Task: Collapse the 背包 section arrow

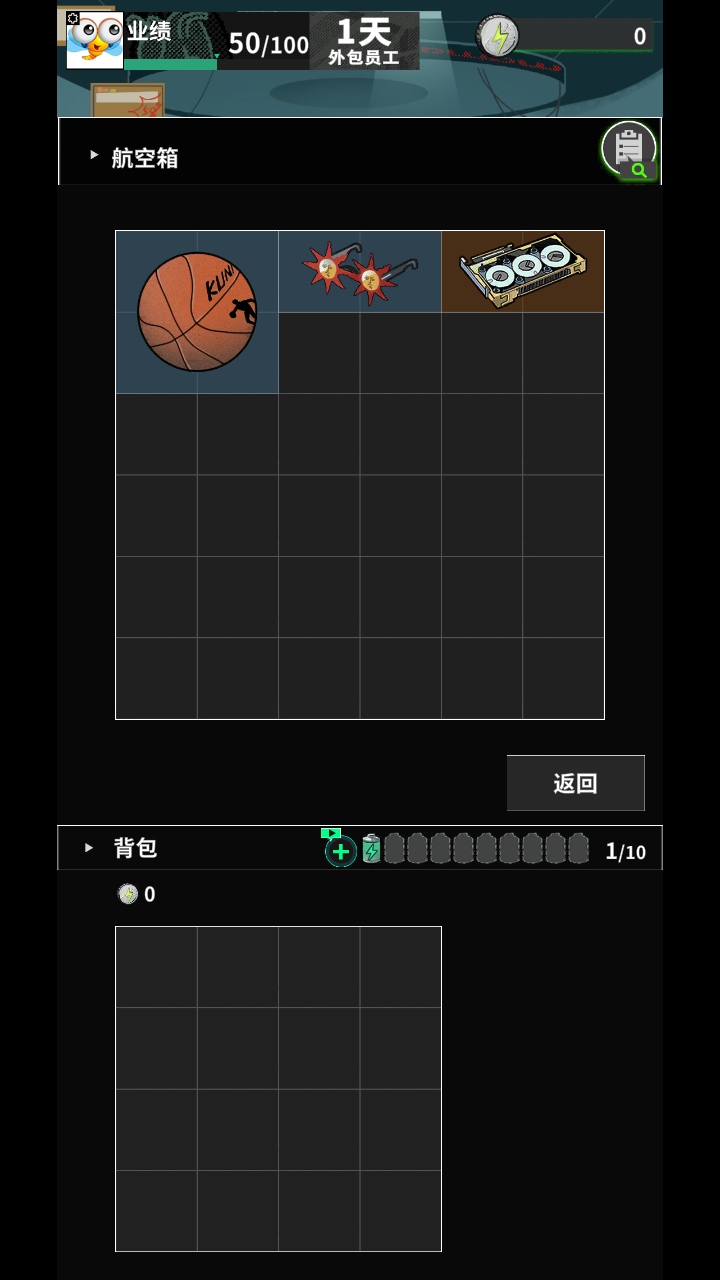Action: pos(89,847)
